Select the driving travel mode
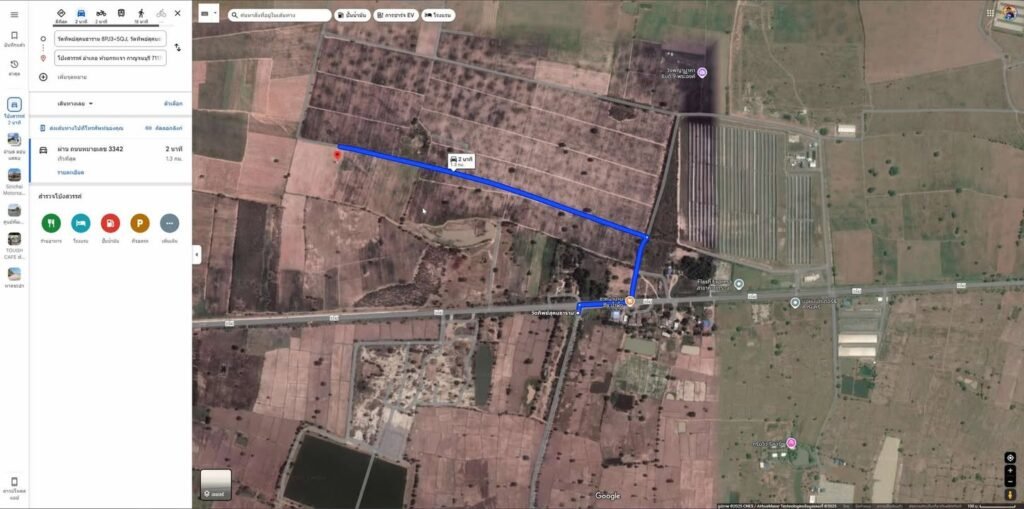The width and height of the screenshot is (1024, 509). (x=81, y=14)
